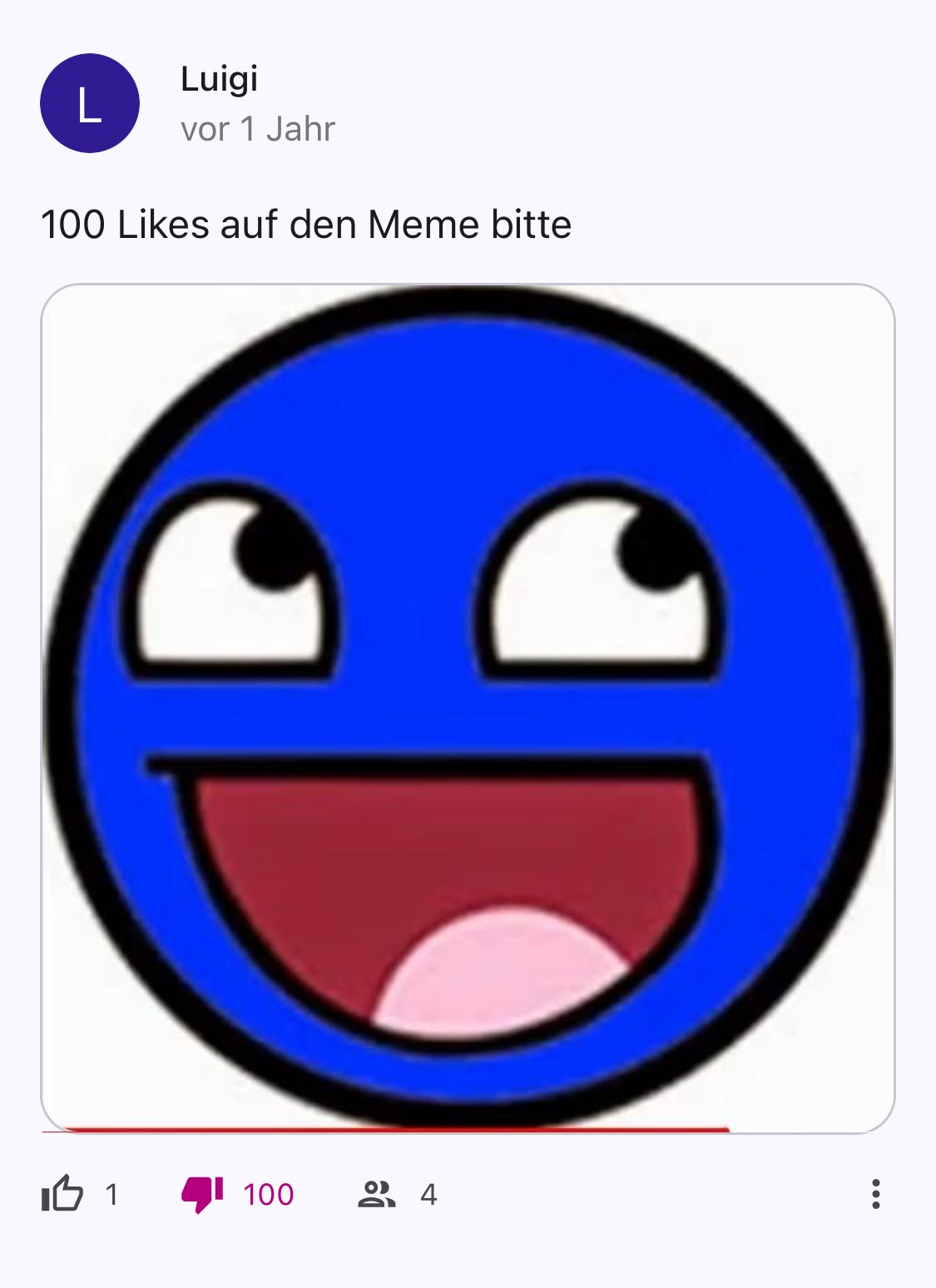Open the three-dot overflow menu
936x1288 pixels.
click(875, 1194)
